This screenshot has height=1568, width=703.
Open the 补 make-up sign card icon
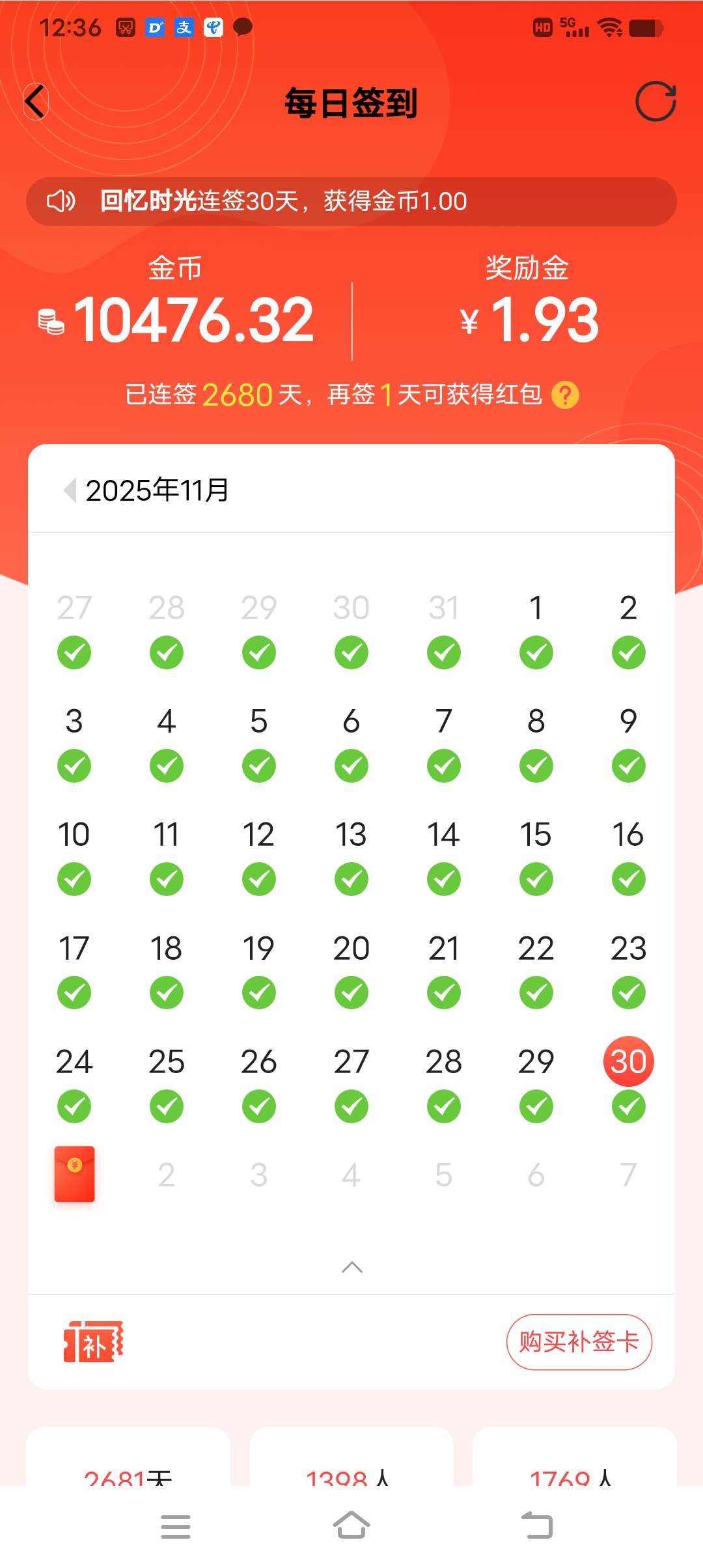click(93, 1341)
